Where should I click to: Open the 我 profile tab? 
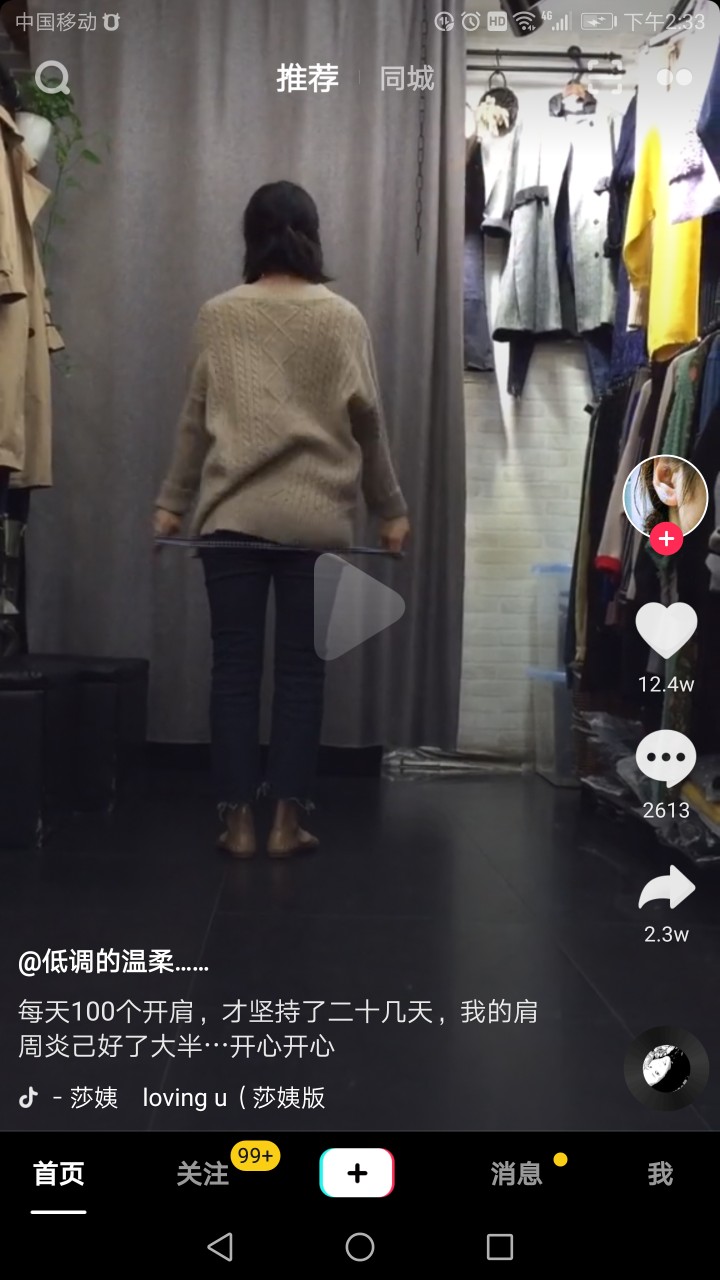660,1174
